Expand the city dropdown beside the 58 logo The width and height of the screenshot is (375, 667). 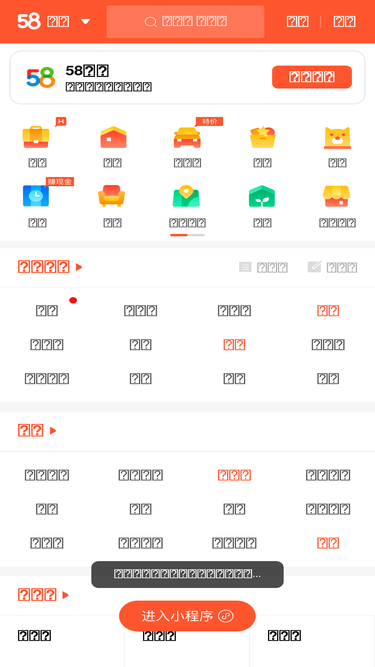click(85, 21)
